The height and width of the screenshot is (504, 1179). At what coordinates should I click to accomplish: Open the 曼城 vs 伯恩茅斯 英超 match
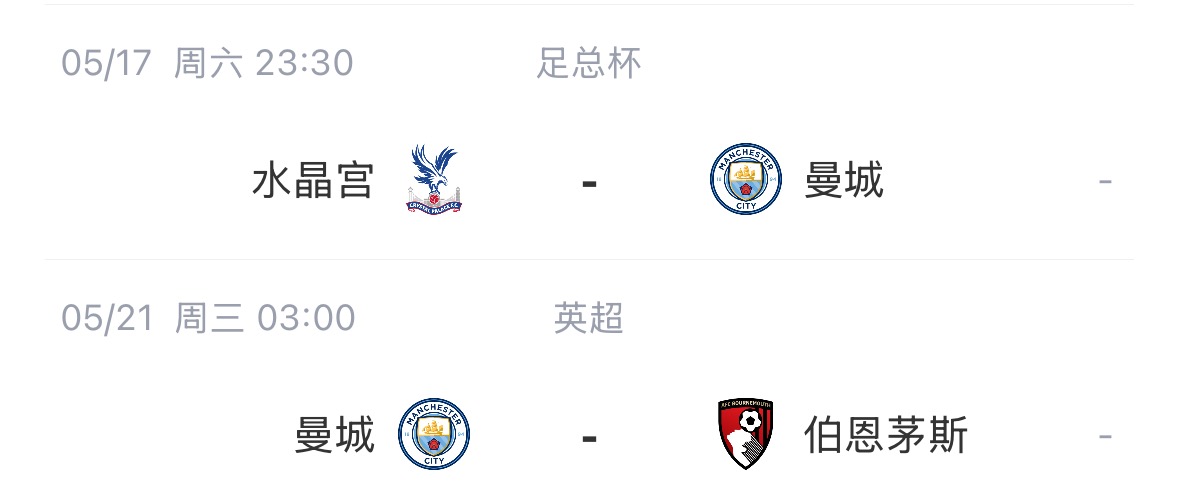(x=588, y=436)
